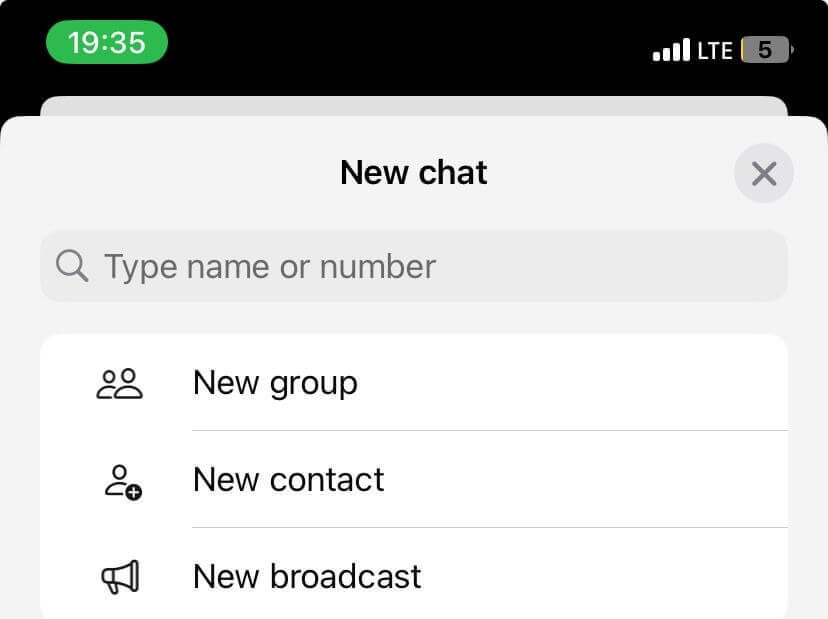Tap the Type name or number search field
The height and width of the screenshot is (619, 828).
pos(414,266)
